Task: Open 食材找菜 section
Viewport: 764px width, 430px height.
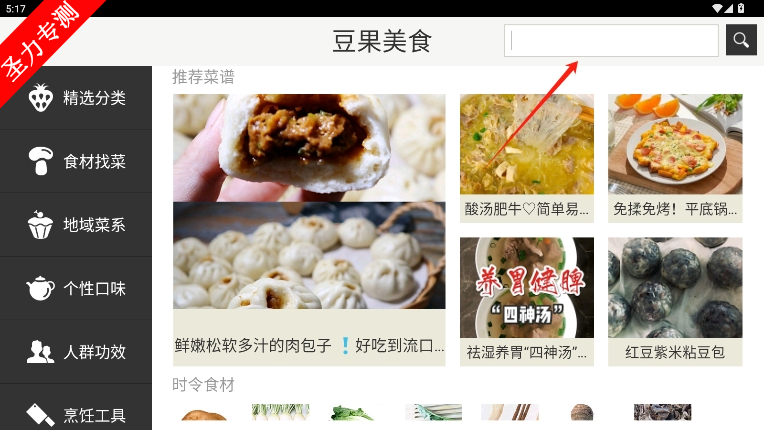Action: pyautogui.click(x=76, y=161)
